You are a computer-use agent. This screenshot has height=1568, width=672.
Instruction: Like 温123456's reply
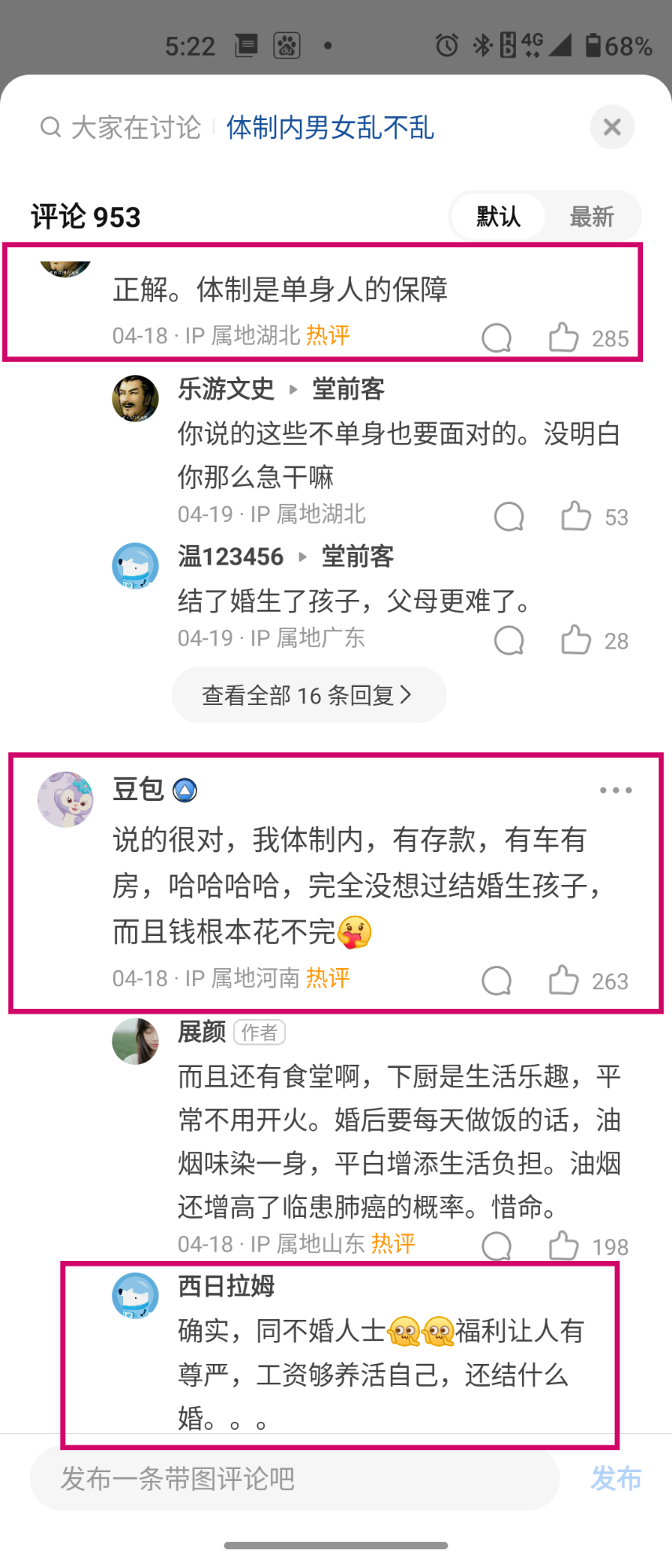click(x=576, y=641)
